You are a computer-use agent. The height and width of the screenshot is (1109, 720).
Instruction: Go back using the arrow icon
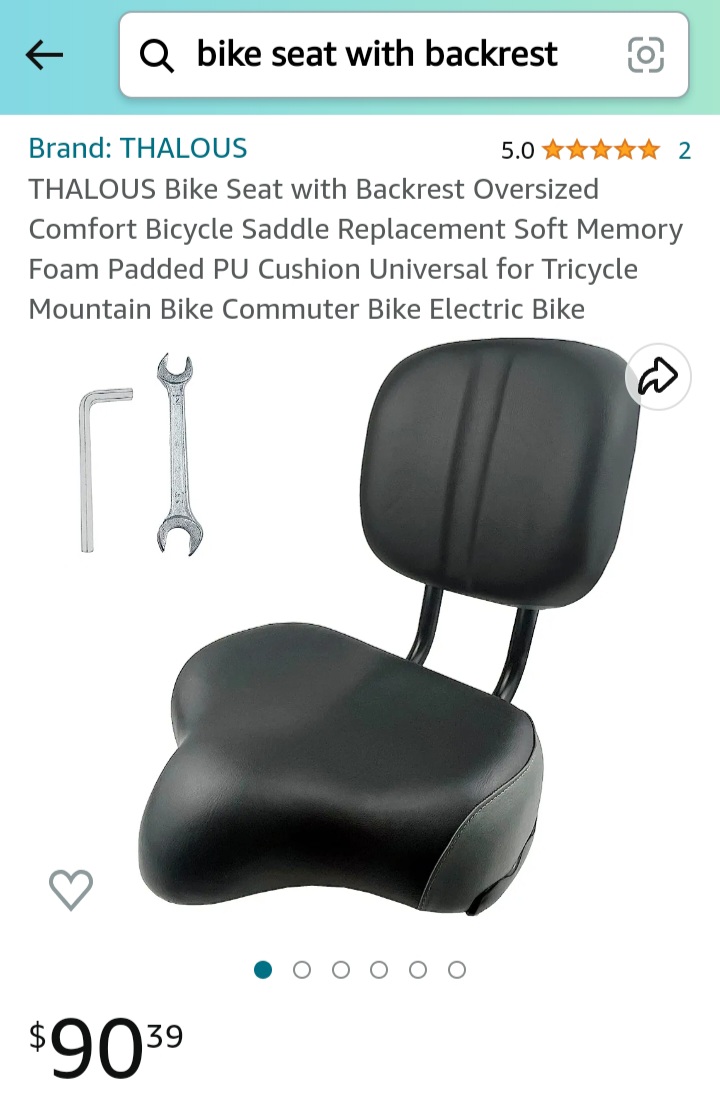click(x=45, y=55)
